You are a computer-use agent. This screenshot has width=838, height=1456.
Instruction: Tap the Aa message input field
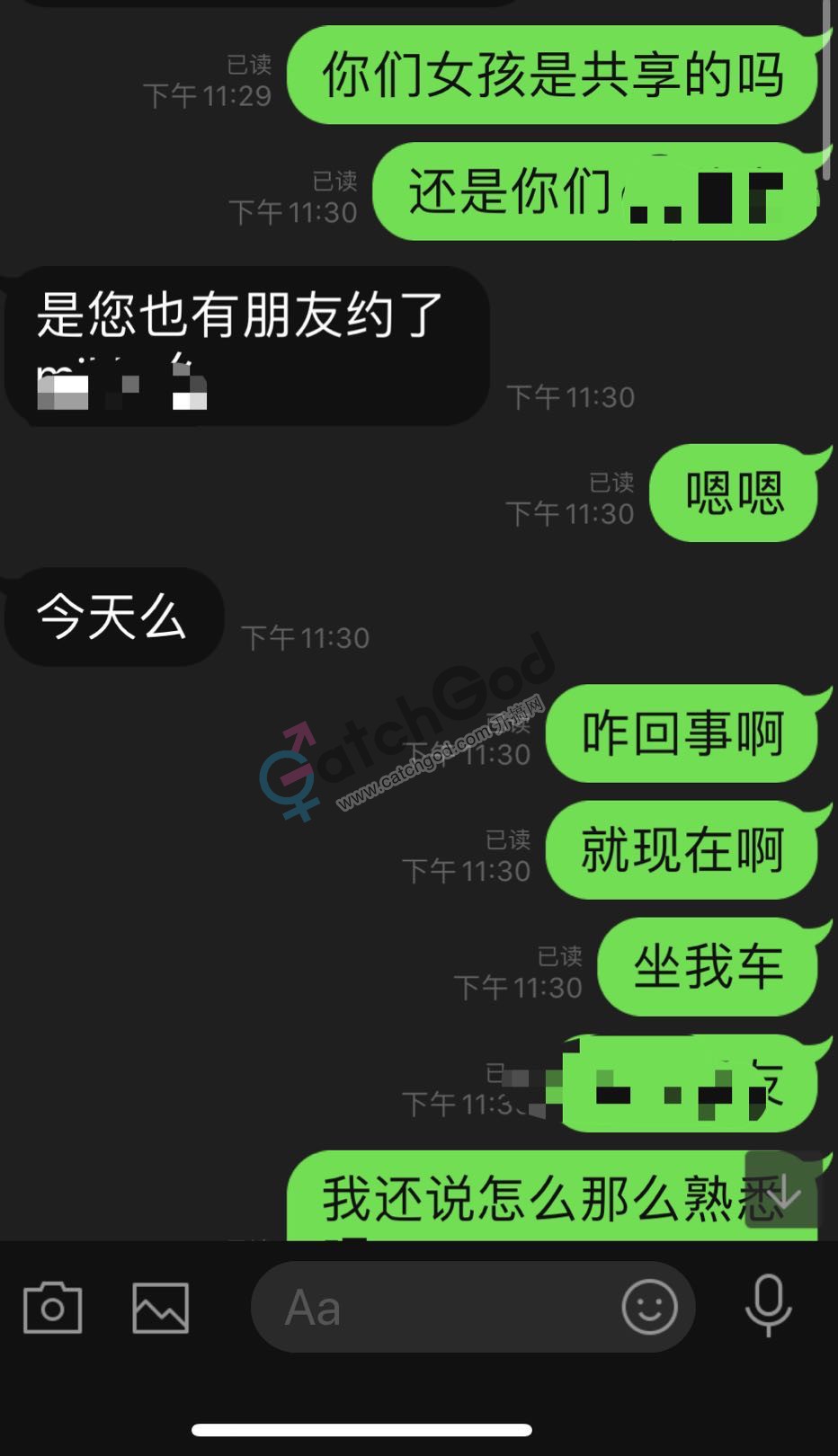click(x=432, y=1307)
